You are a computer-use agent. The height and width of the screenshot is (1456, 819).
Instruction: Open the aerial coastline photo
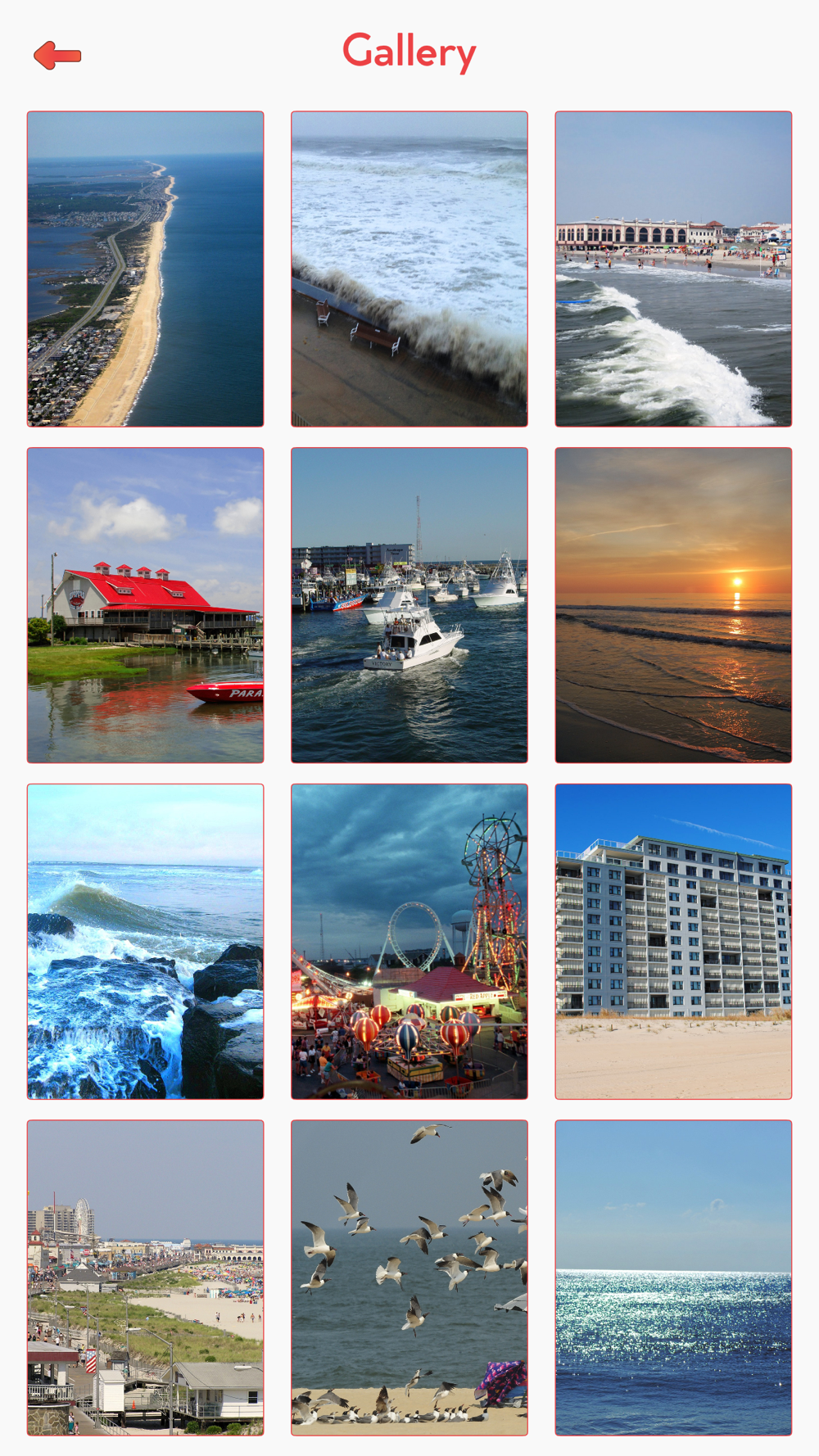146,269
